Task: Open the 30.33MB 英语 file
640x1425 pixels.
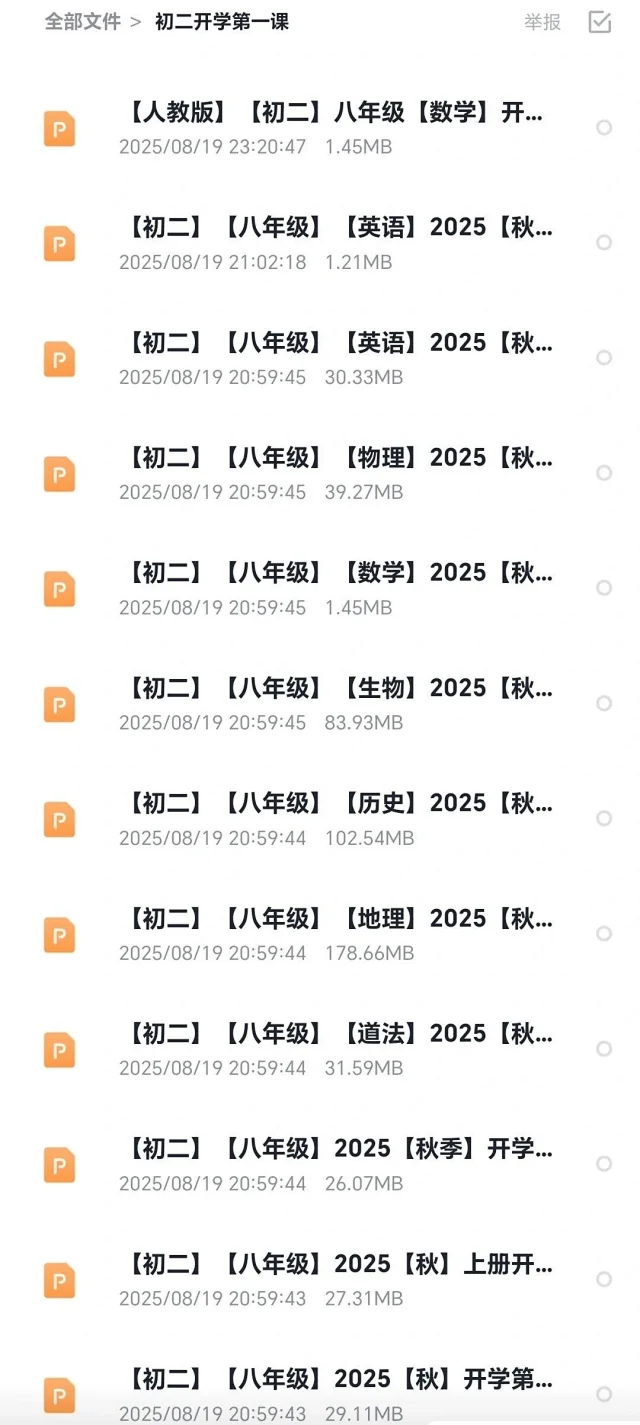Action: pyautogui.click(x=320, y=358)
